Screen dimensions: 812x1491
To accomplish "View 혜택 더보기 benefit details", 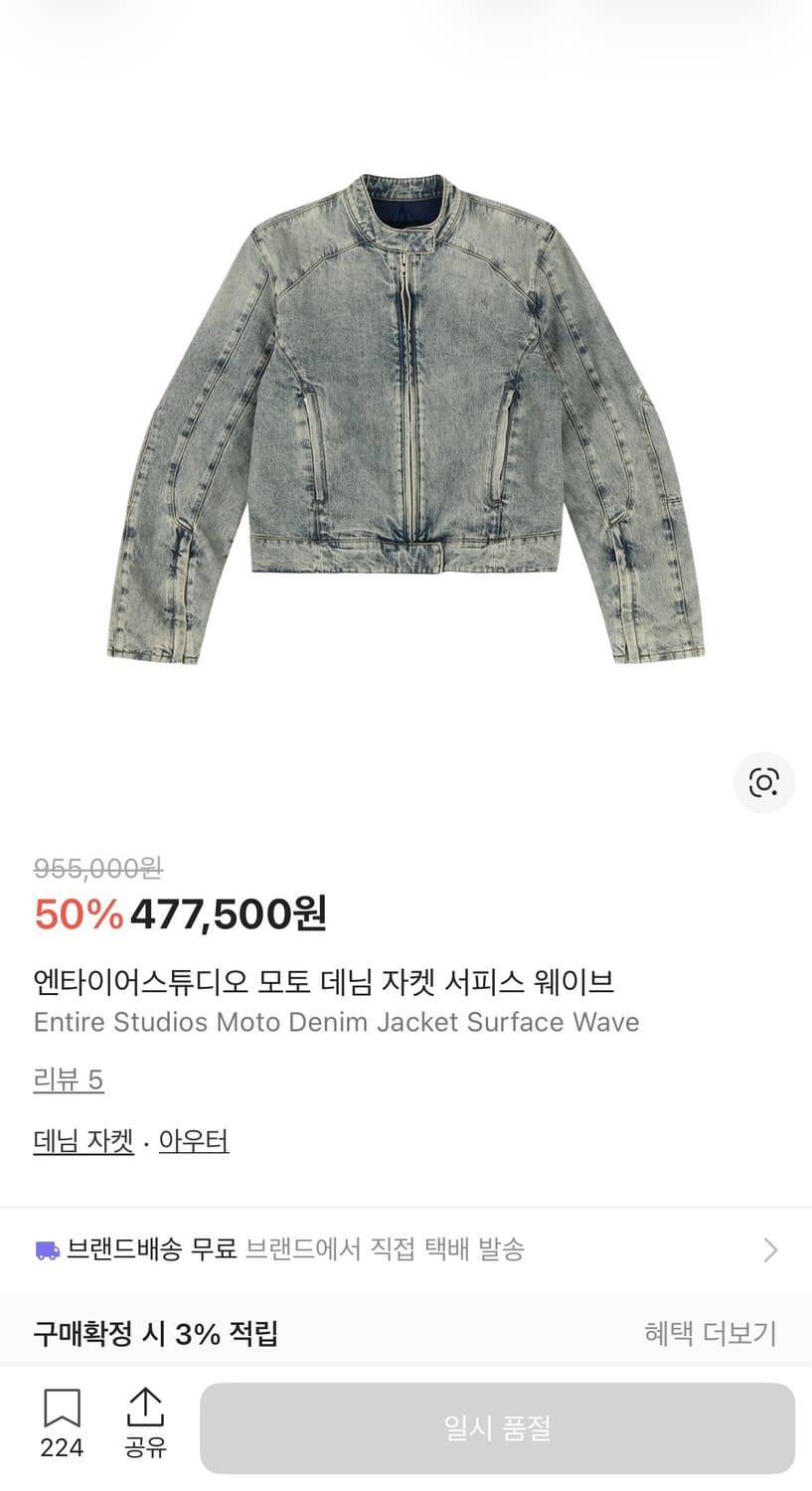I will tap(709, 1334).
